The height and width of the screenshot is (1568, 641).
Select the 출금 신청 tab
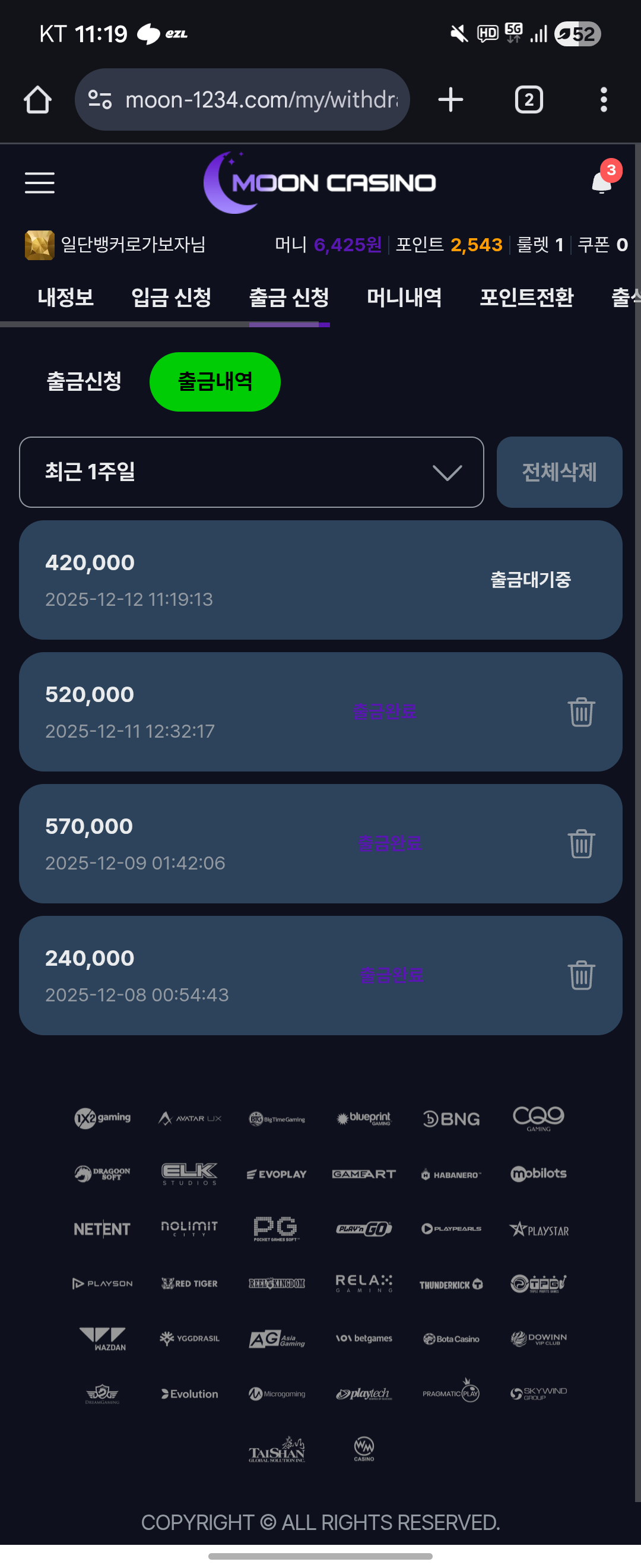289,298
